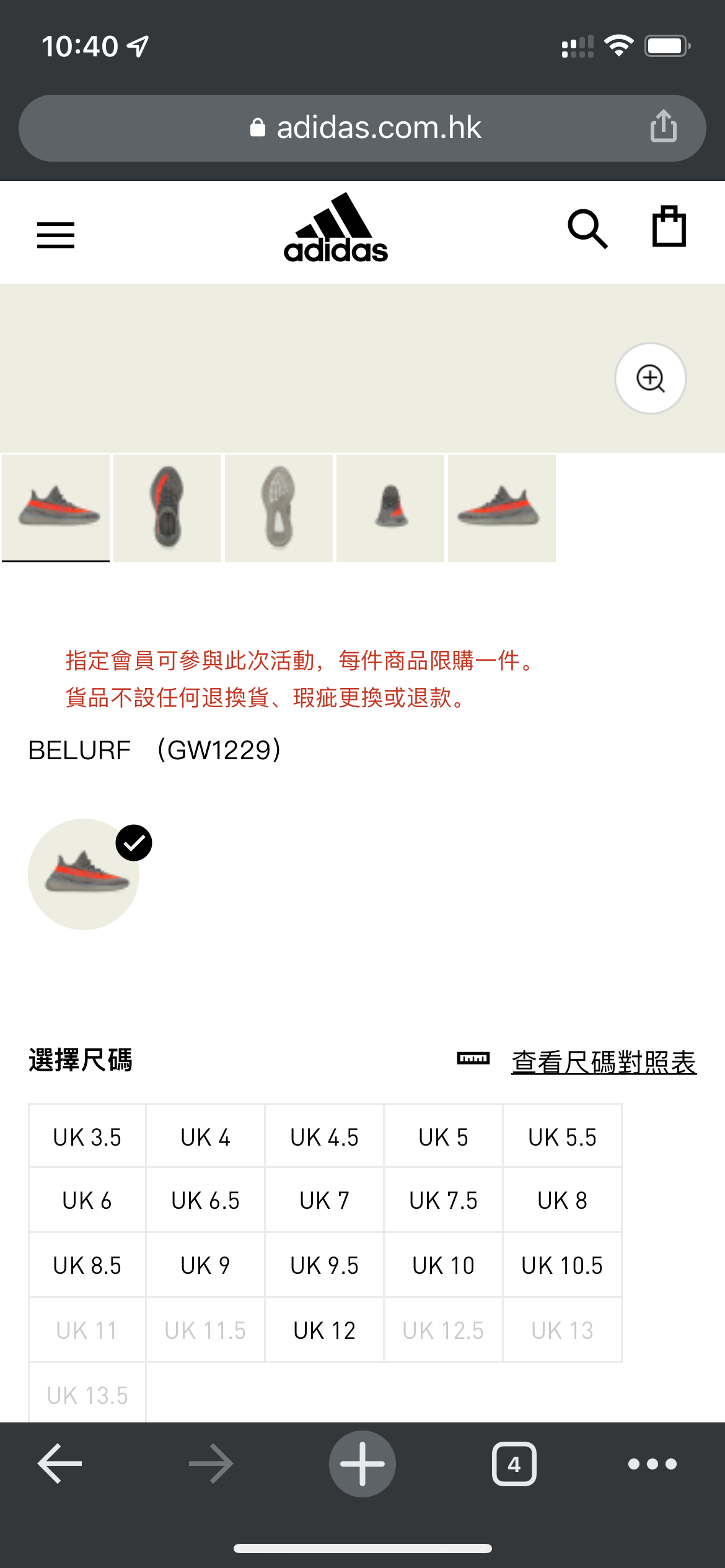725x1568 pixels.
Task: Tap the Safari share icon
Action: pos(664,128)
